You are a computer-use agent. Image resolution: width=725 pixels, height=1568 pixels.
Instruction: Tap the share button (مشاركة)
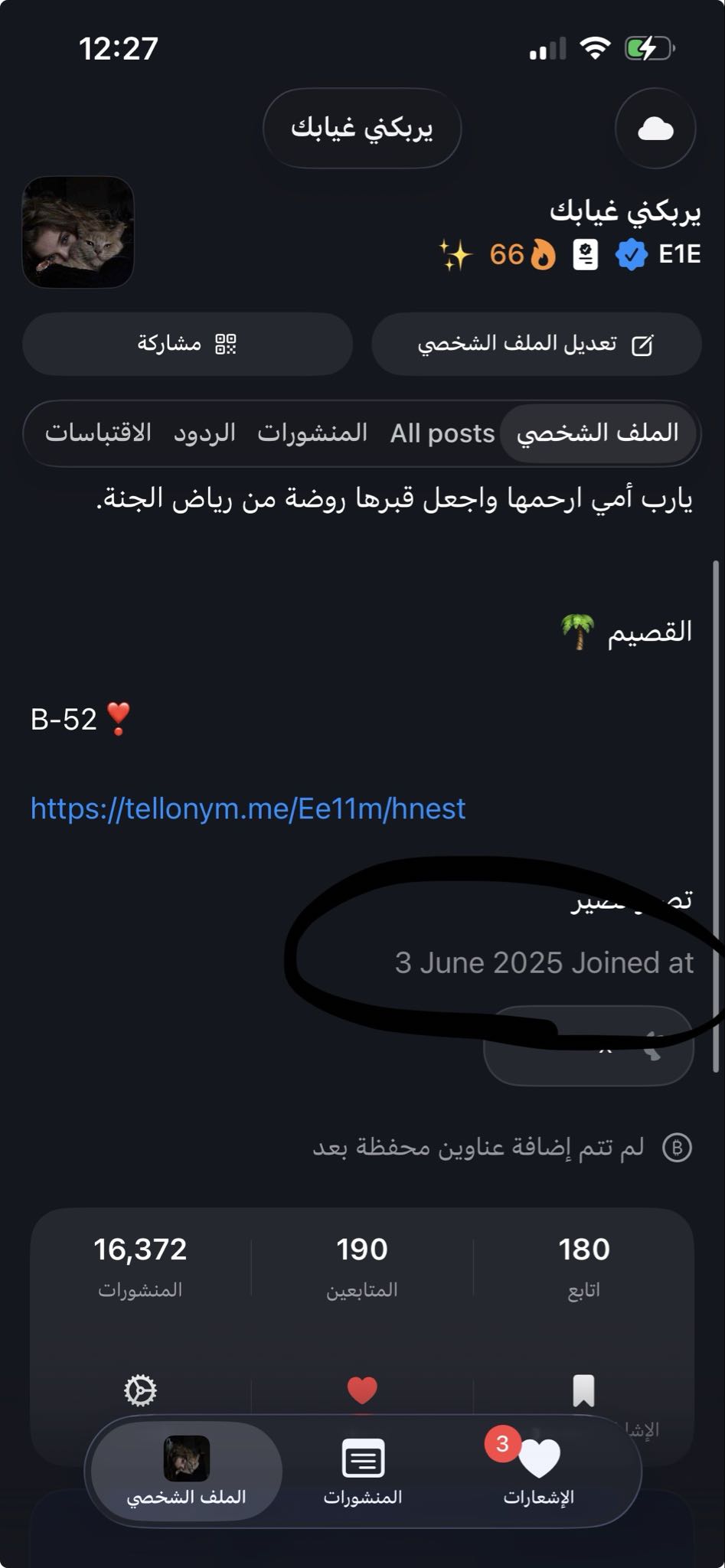(188, 344)
